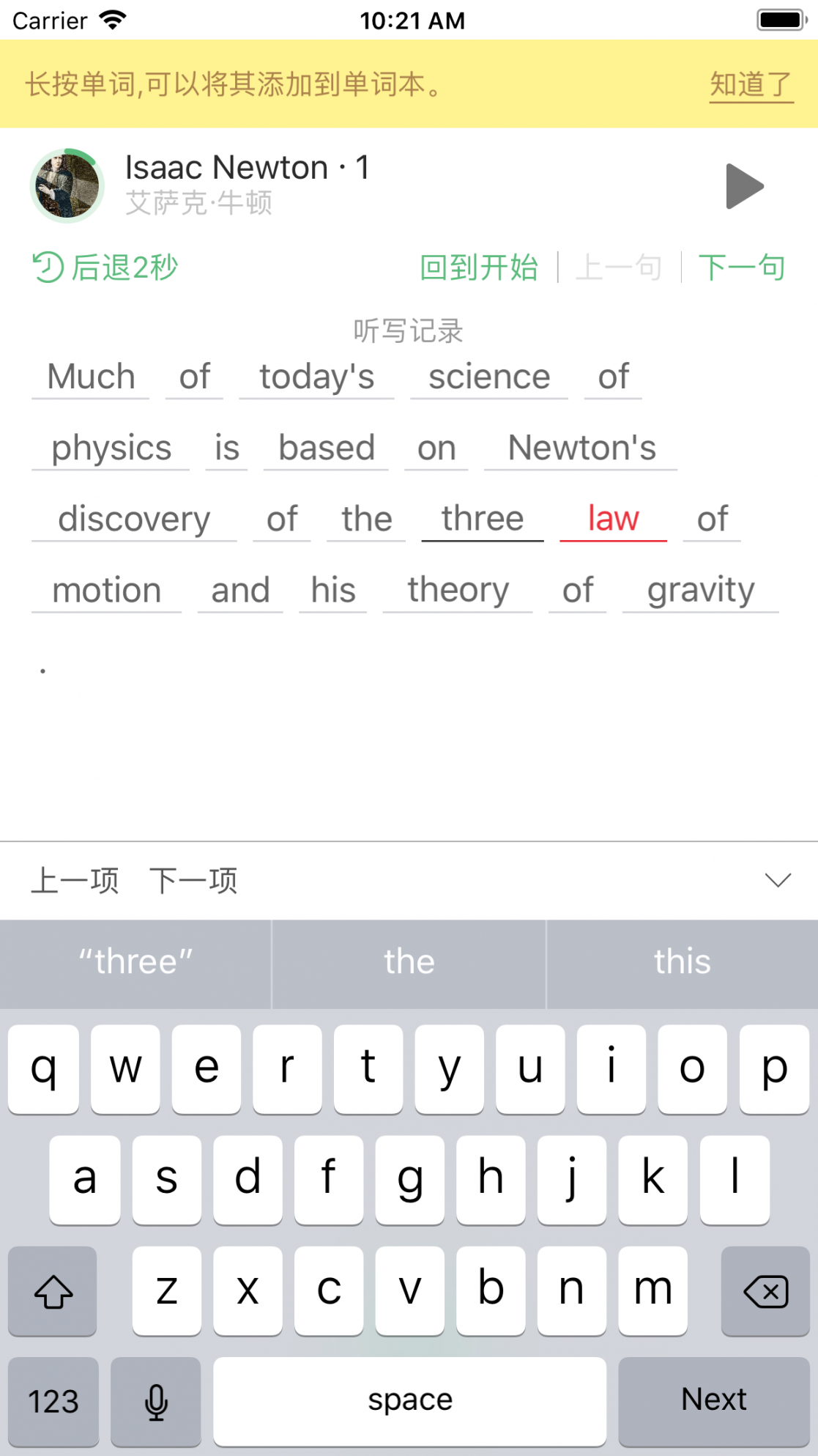Tap the word "Newton's" field
818x1456 pixels.
581,448
